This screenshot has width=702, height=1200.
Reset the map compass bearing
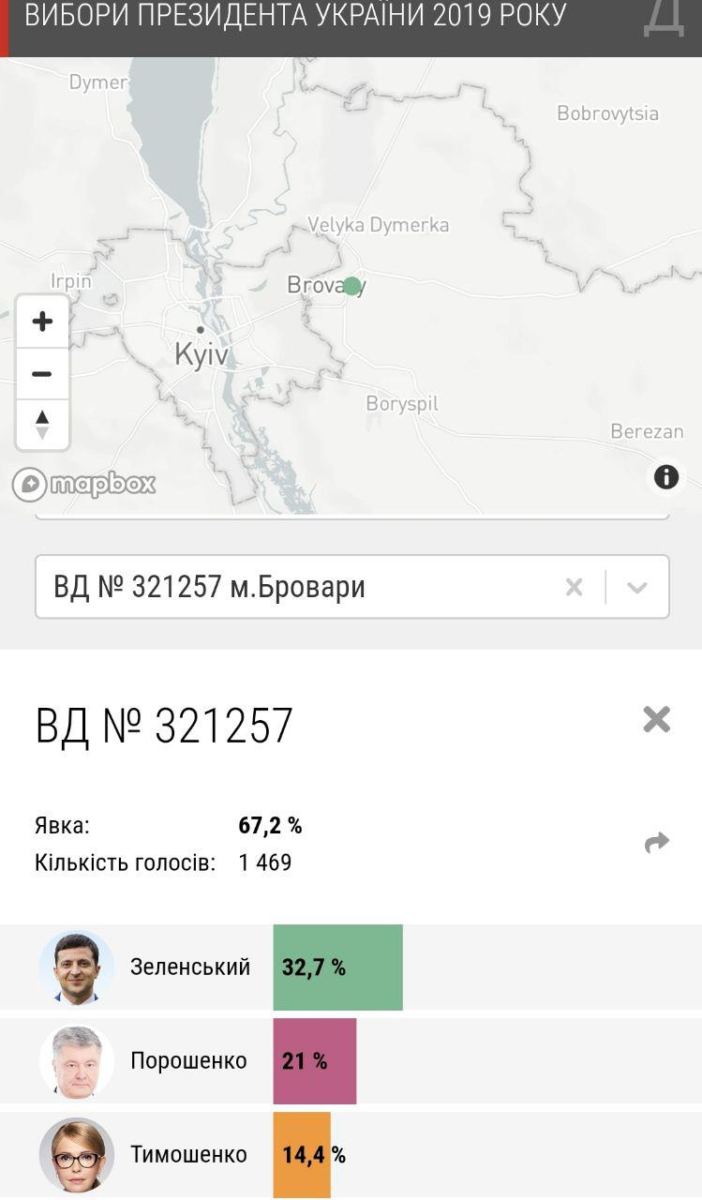(42, 424)
